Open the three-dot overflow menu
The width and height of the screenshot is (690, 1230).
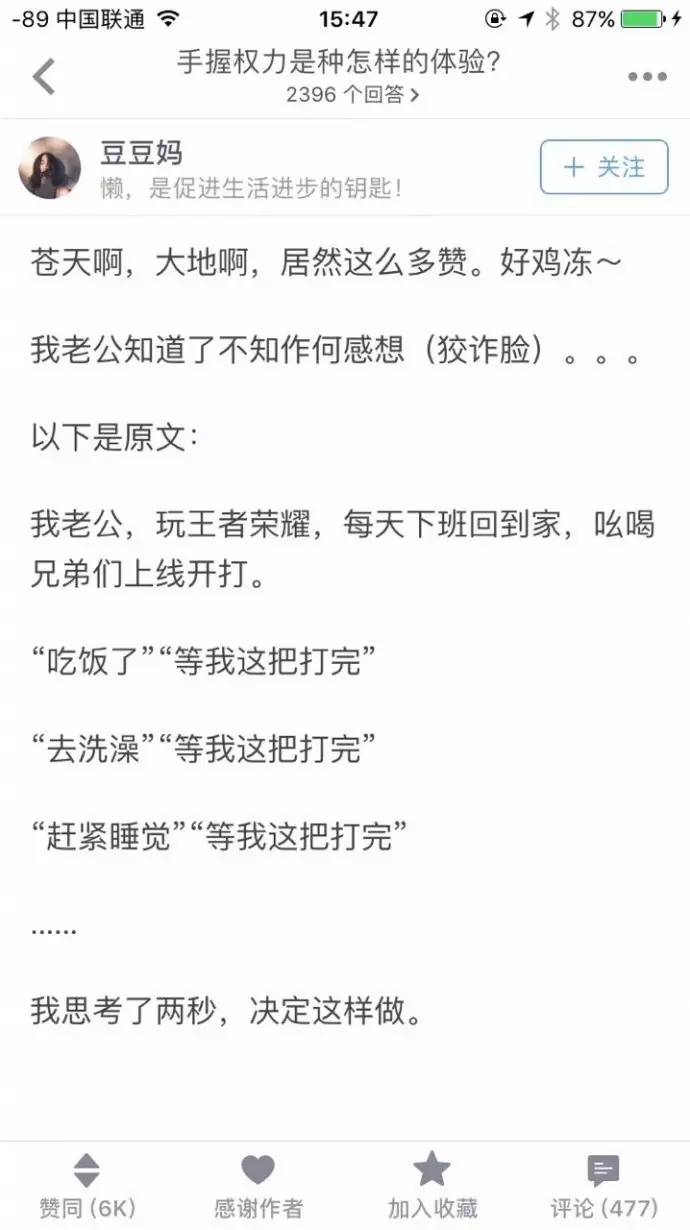pyautogui.click(x=647, y=77)
